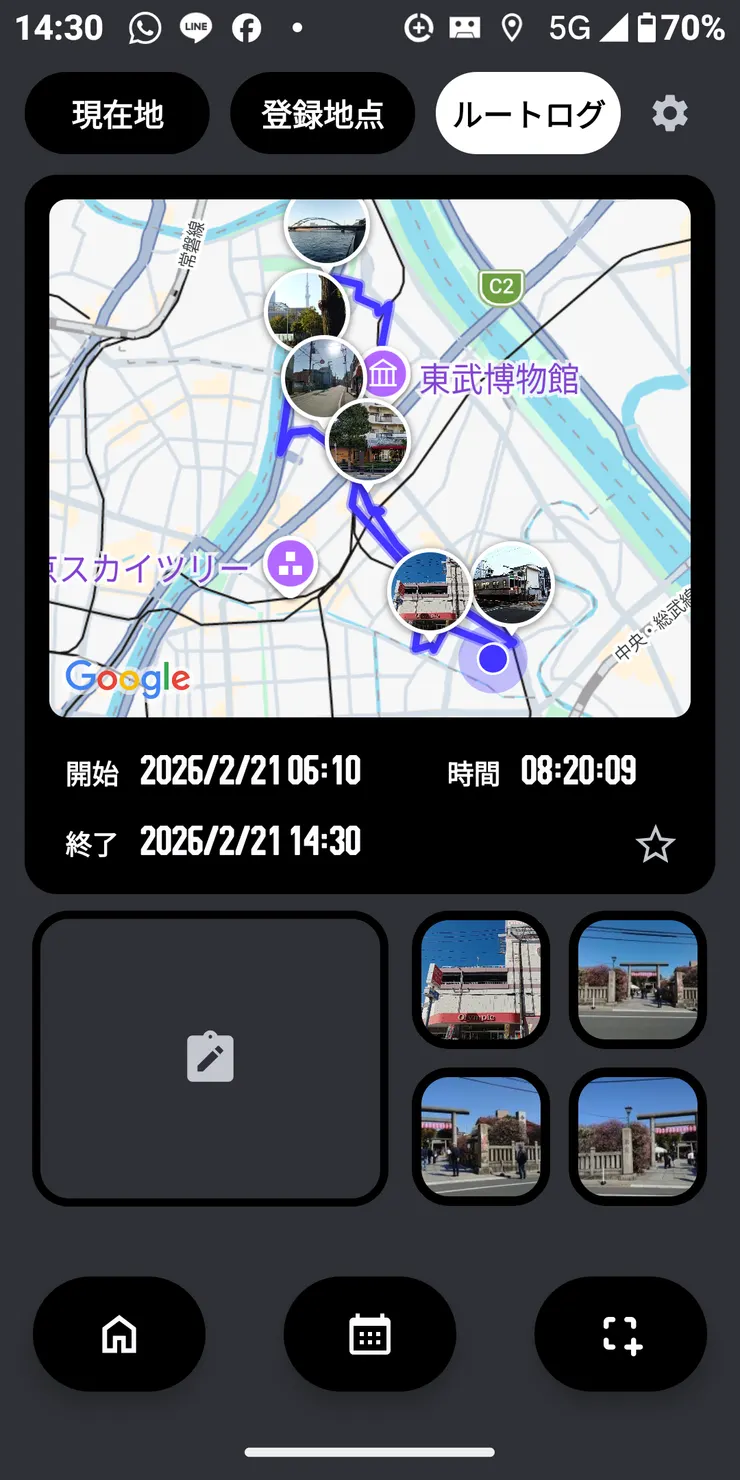
Task: Tap the capture icon at bottom right
Action: coord(620,1334)
